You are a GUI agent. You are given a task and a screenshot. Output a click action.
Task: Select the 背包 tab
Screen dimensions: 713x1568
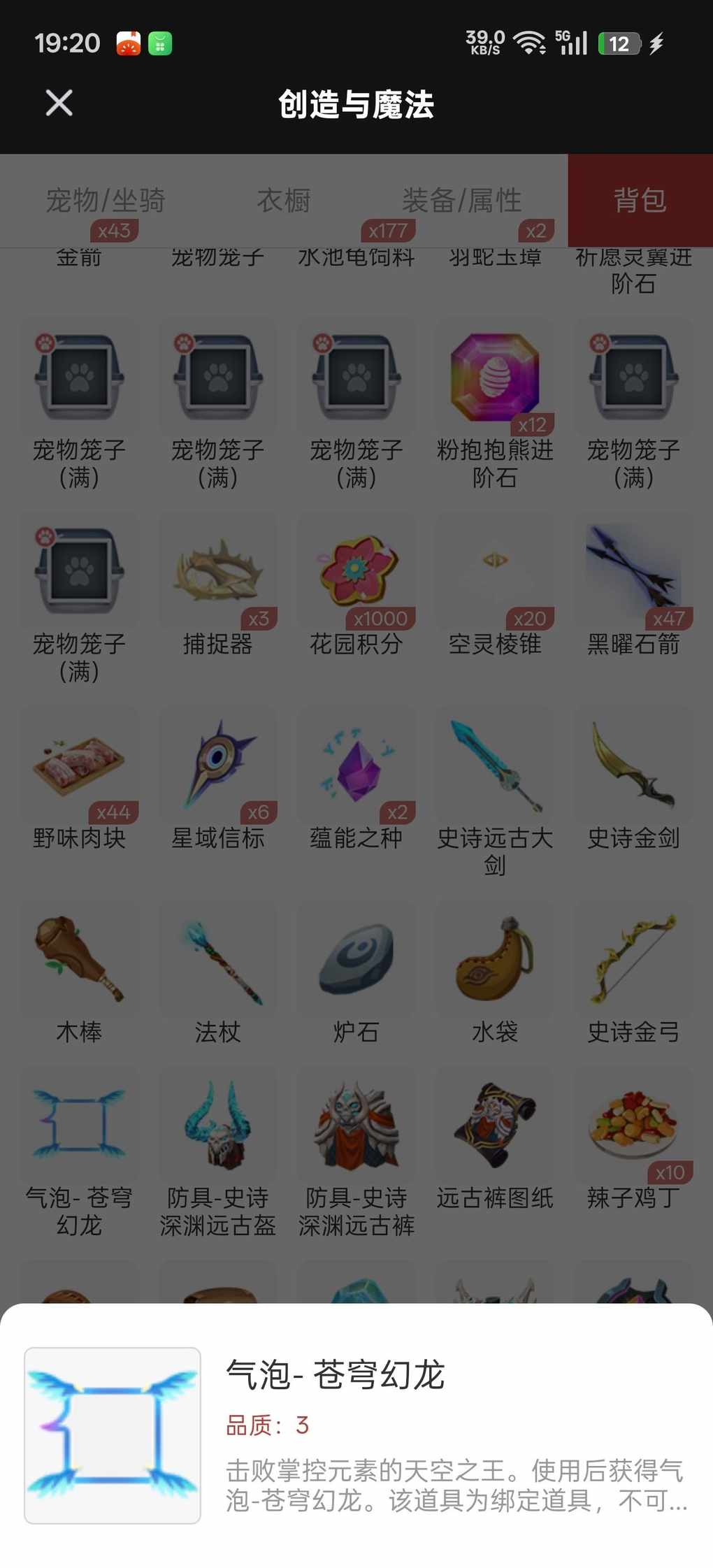coord(640,201)
